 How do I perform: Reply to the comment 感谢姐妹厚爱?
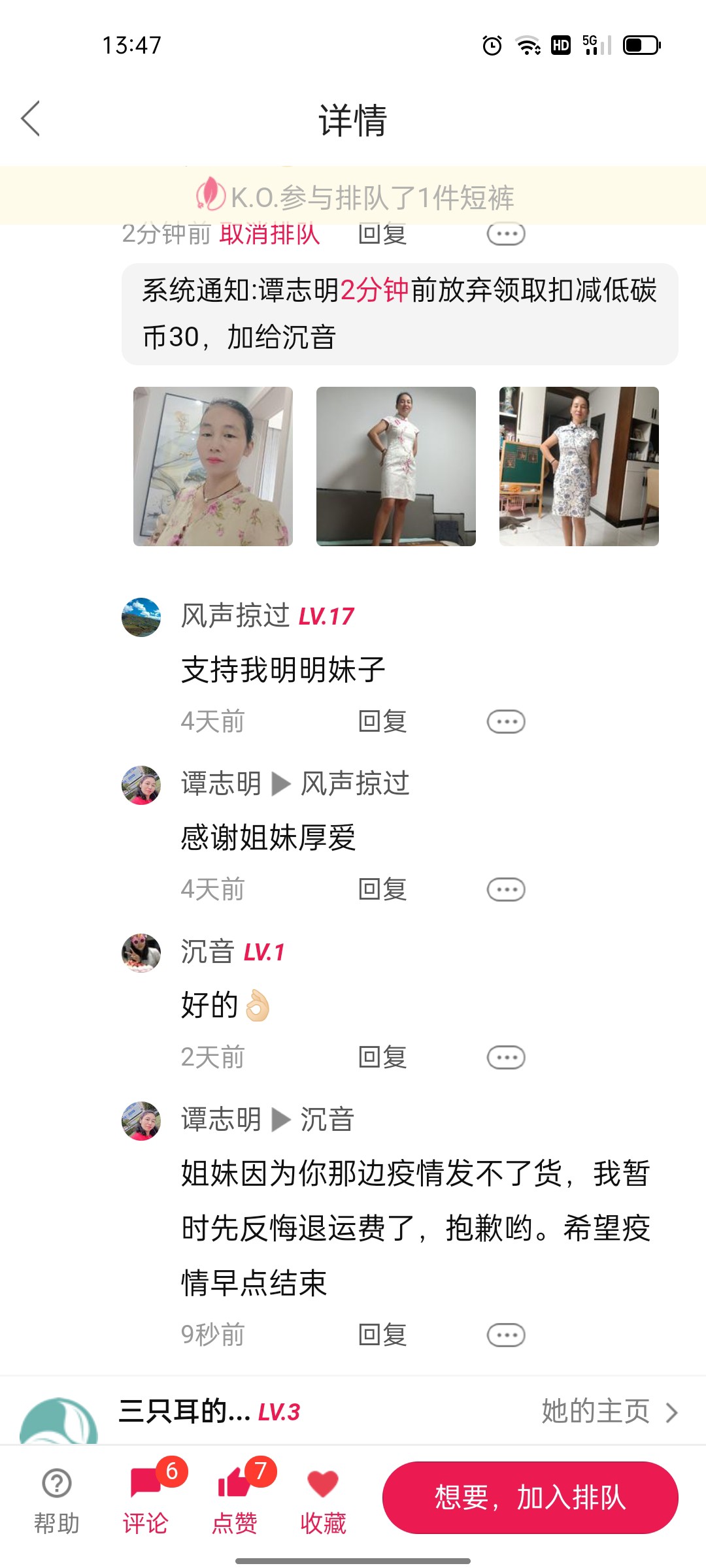tap(382, 890)
